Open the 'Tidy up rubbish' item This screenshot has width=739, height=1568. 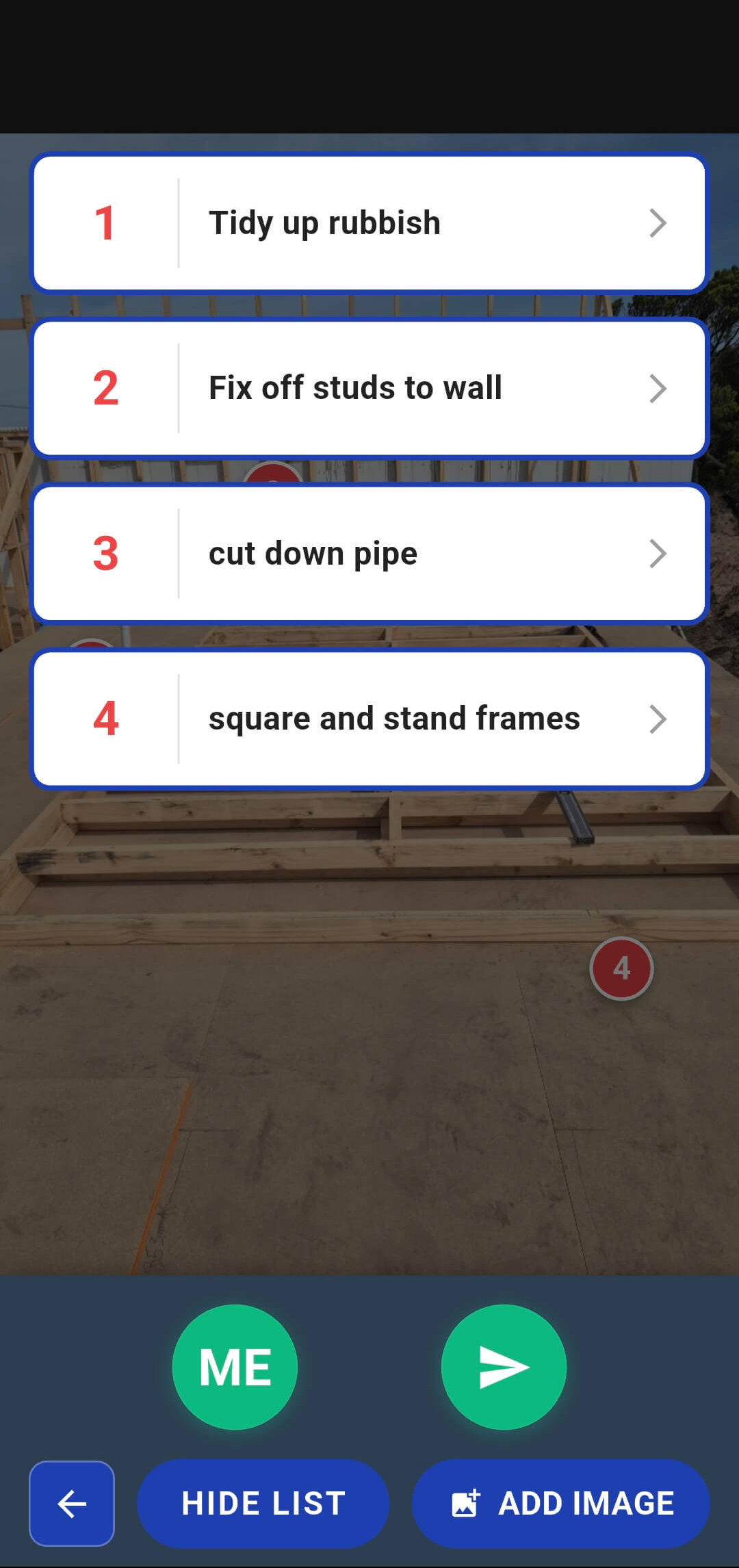(369, 223)
